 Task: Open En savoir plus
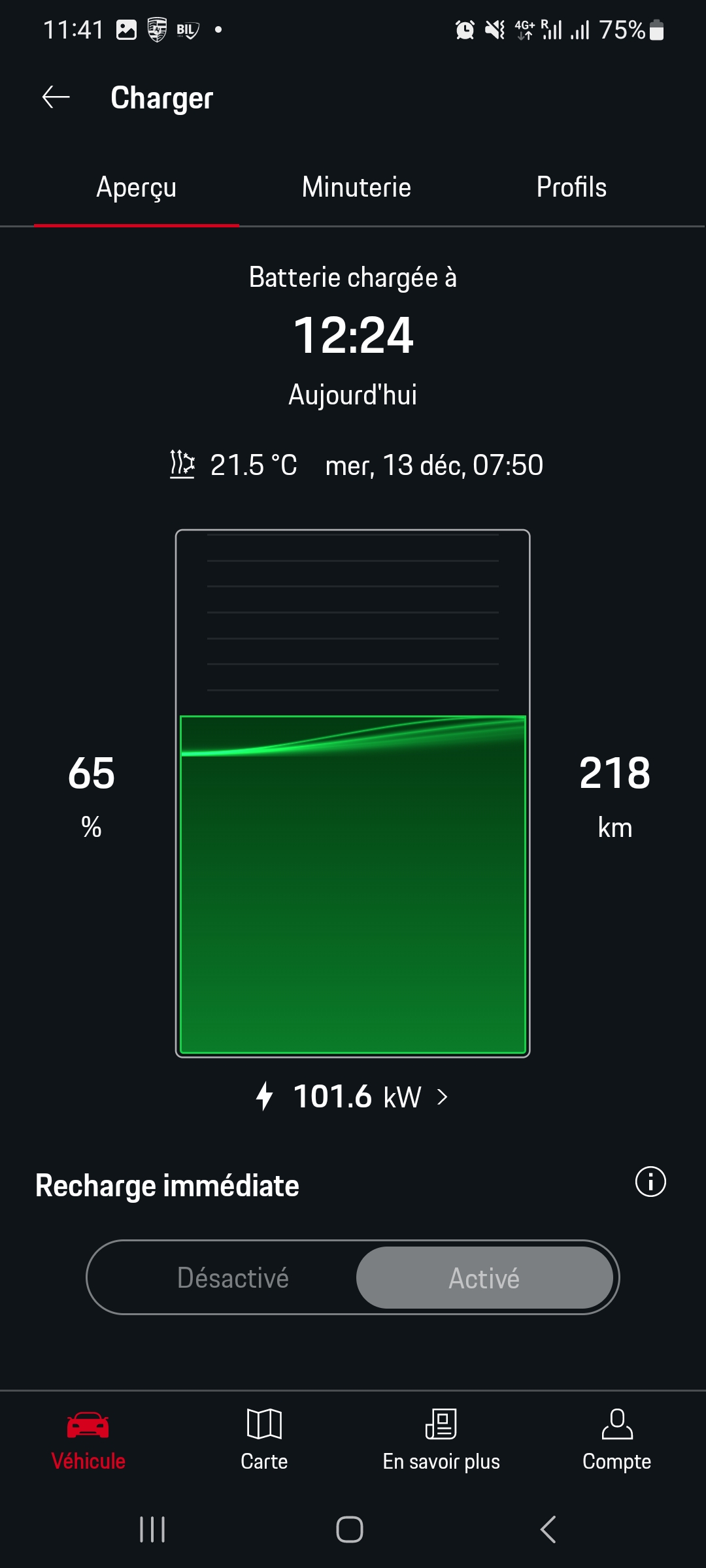click(441, 1441)
